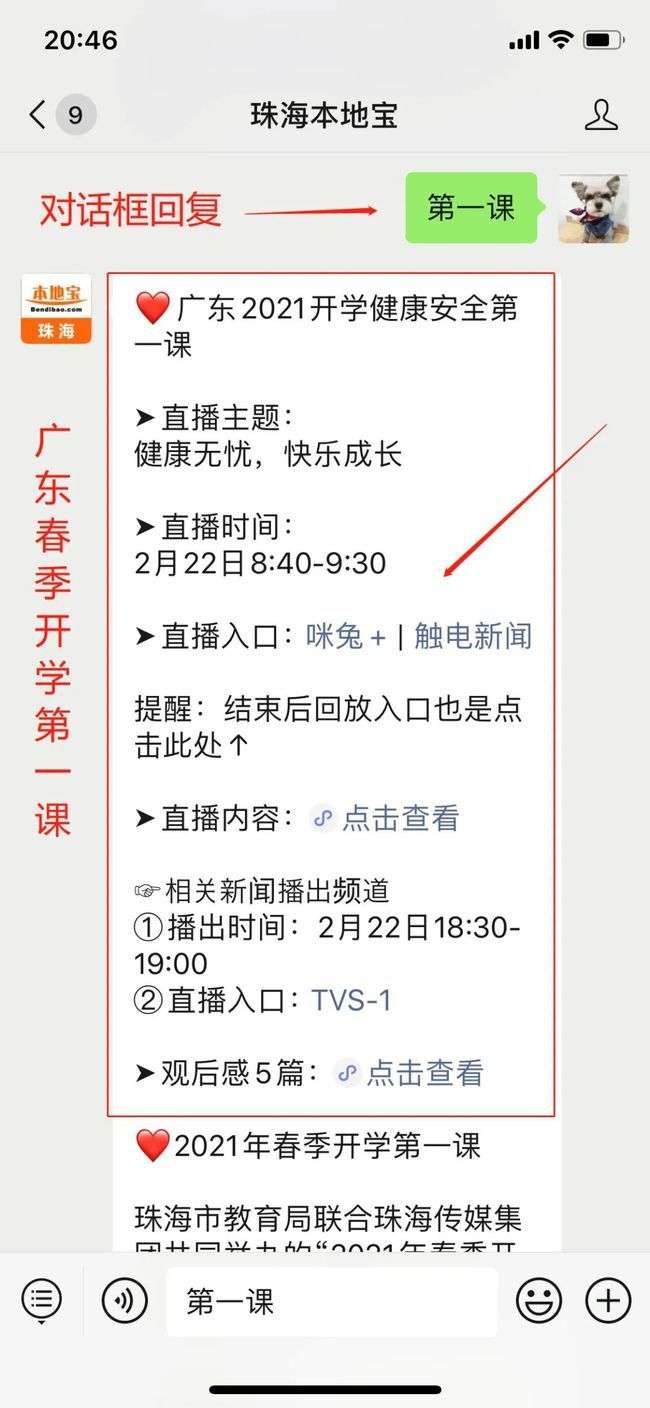Open the plus attachment menu
The width and height of the screenshot is (650, 1408).
pyautogui.click(x=608, y=1301)
